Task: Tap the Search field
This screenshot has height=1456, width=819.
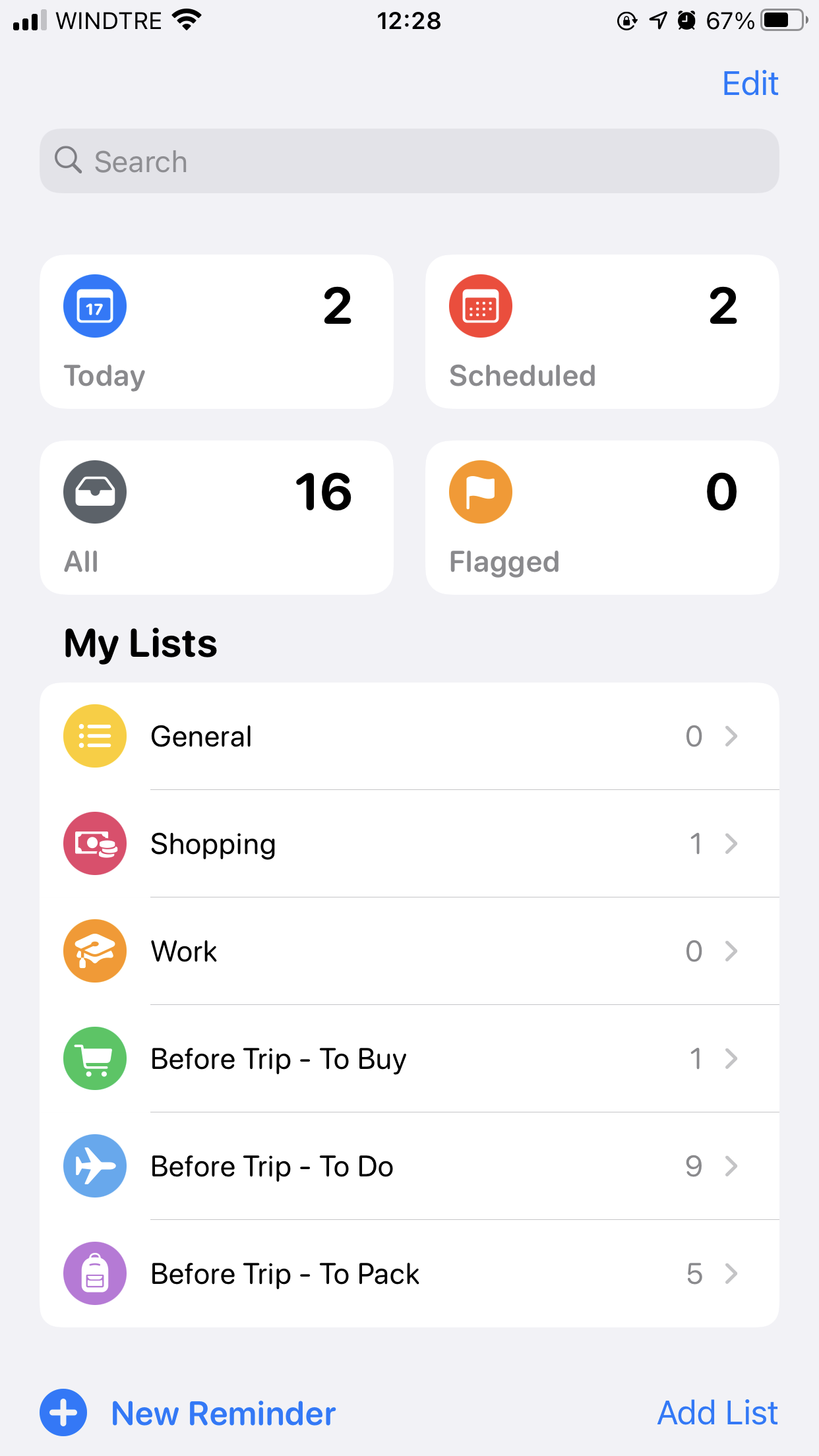Action: click(409, 160)
